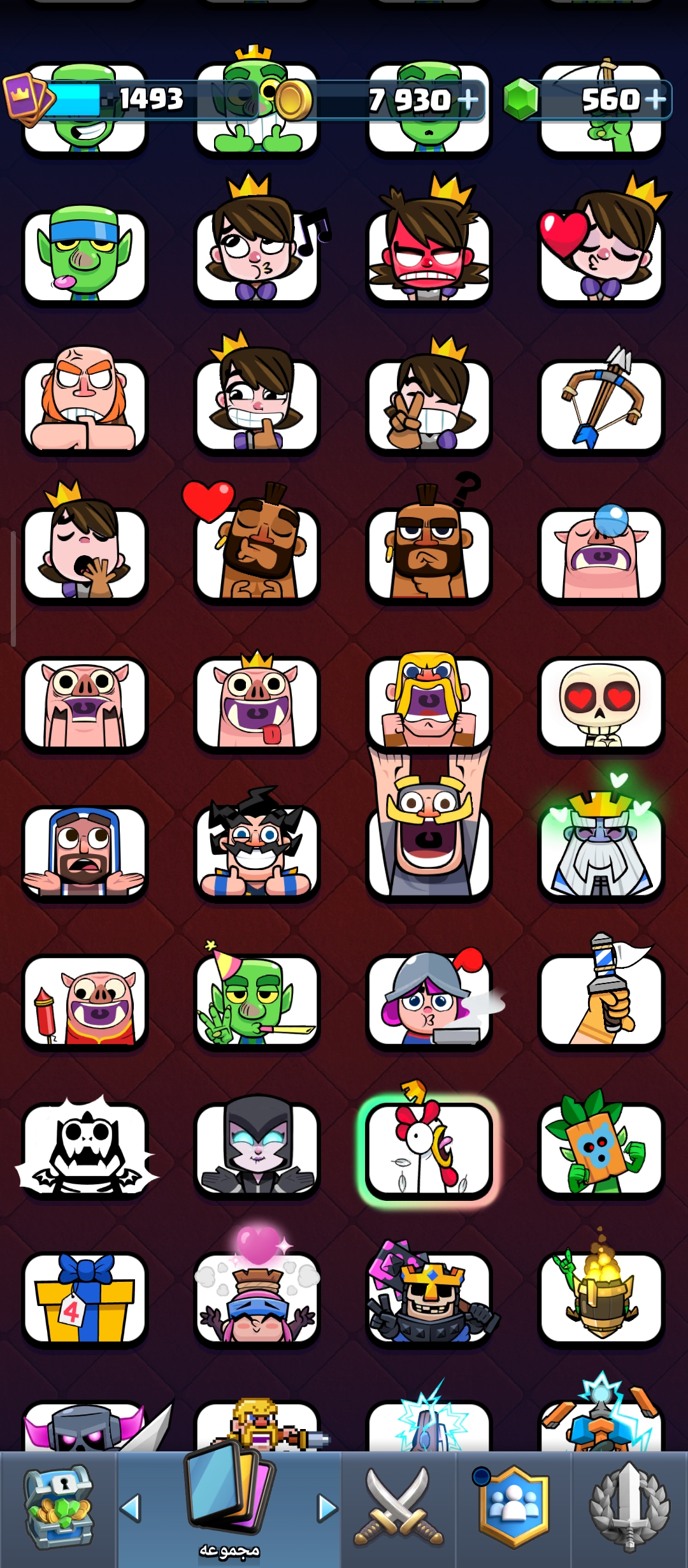Select the skeleton with heart eyes emote
688x1568 pixels.
[x=601, y=704]
